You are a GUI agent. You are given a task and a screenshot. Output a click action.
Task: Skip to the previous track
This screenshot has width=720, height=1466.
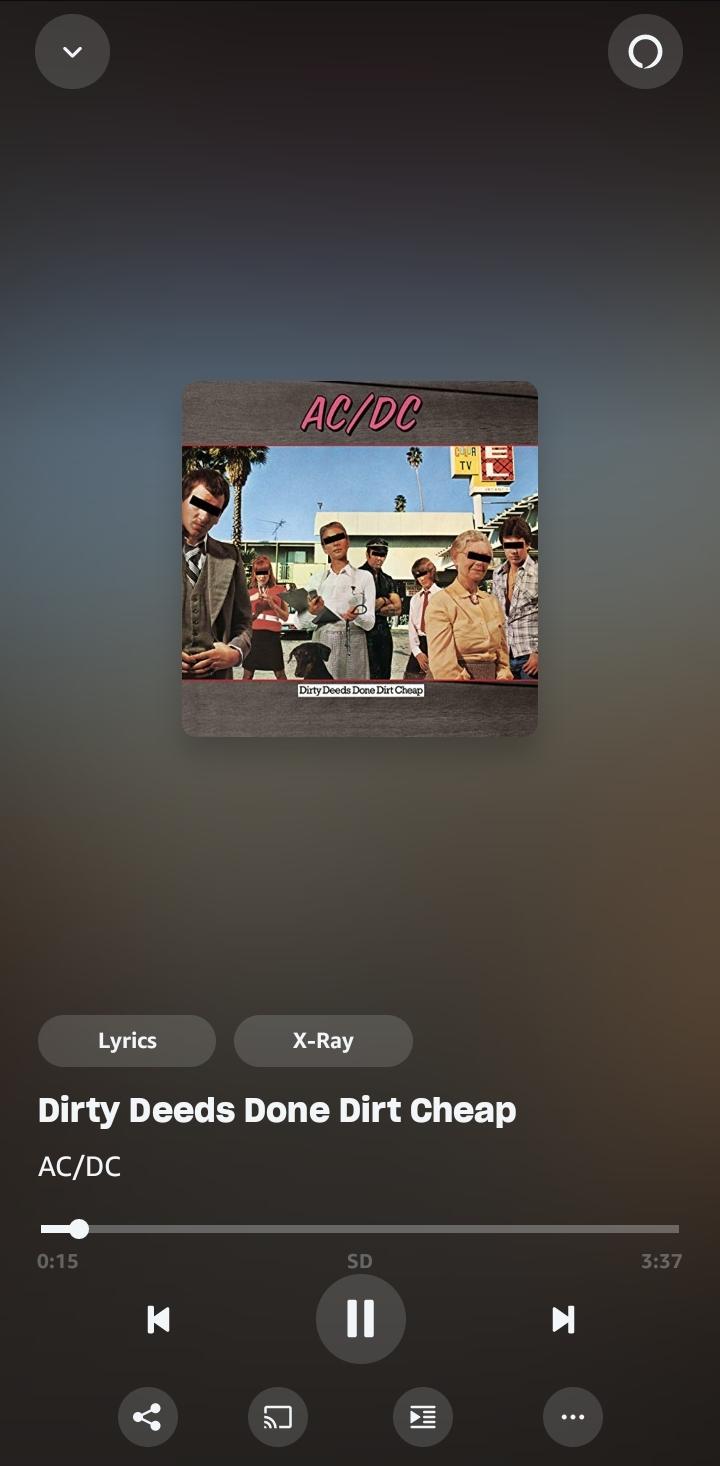click(x=158, y=1320)
